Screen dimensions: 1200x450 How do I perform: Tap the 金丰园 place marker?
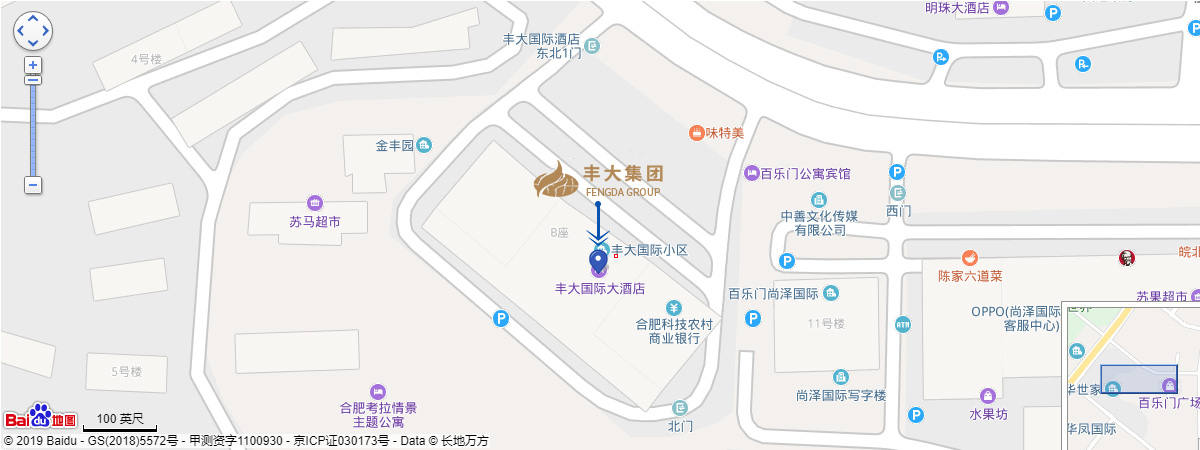point(424,146)
